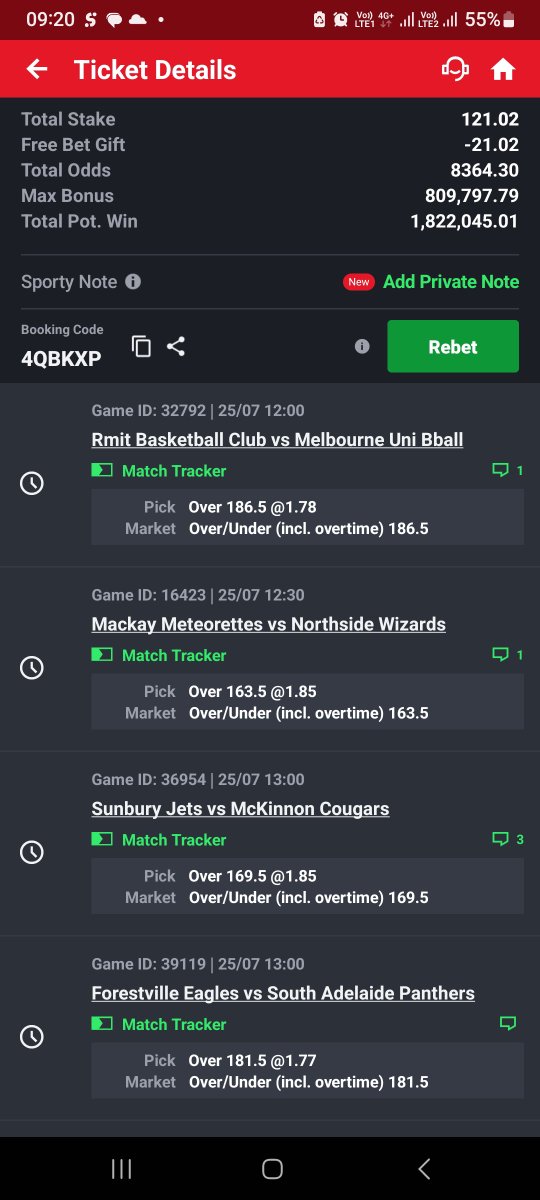Open Match Tracker for Forestville Eagles game

159,1024
